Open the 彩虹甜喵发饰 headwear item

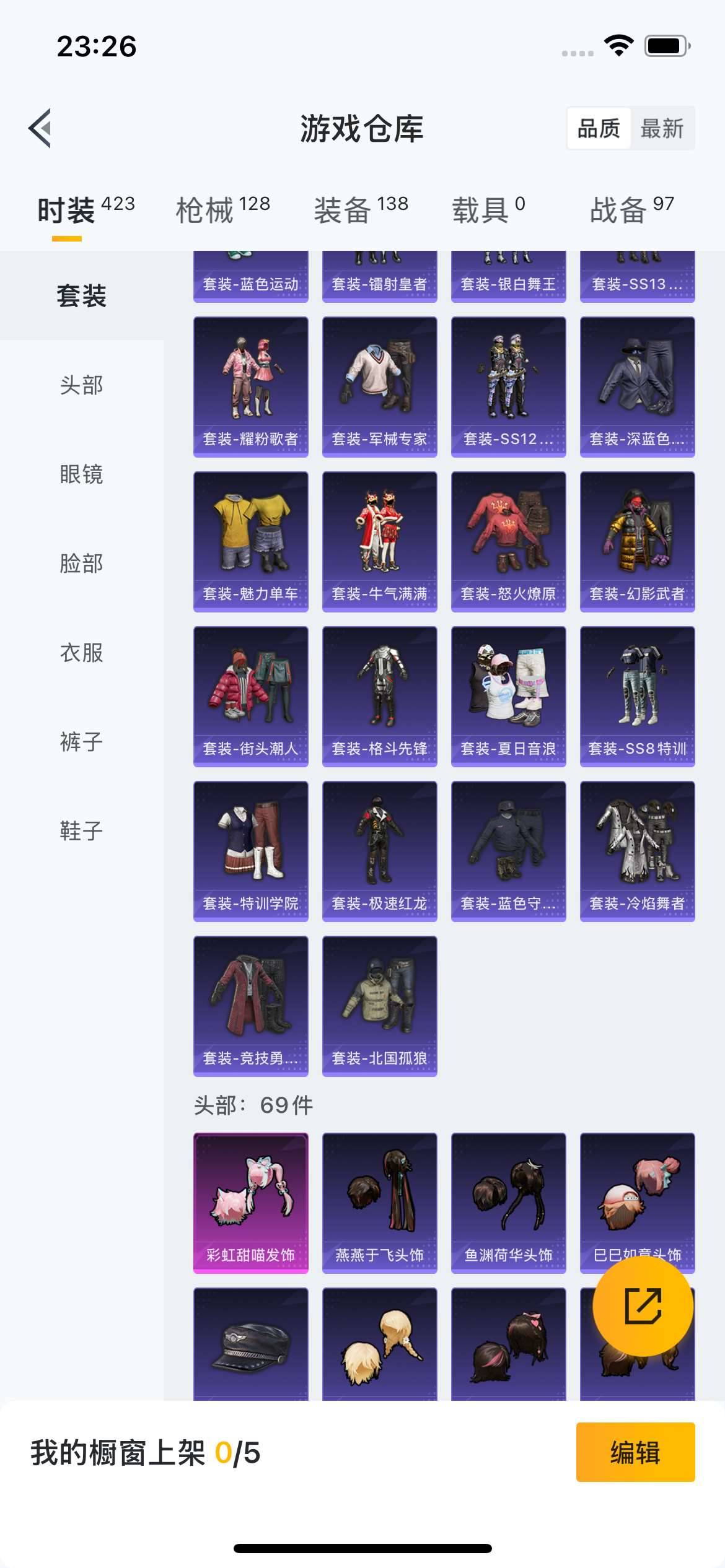(250, 1203)
